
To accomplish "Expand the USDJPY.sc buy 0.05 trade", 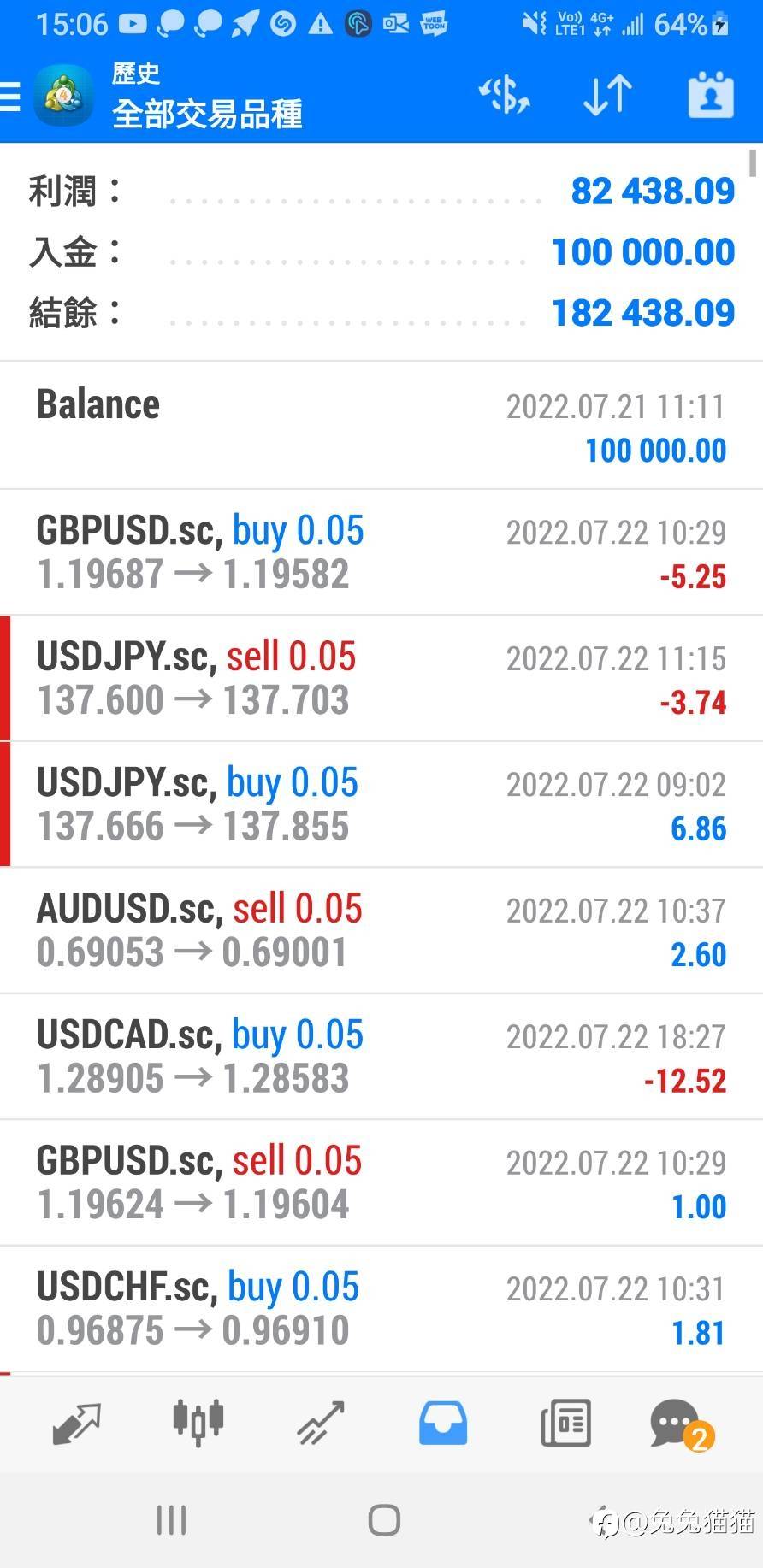I will click(x=381, y=805).
